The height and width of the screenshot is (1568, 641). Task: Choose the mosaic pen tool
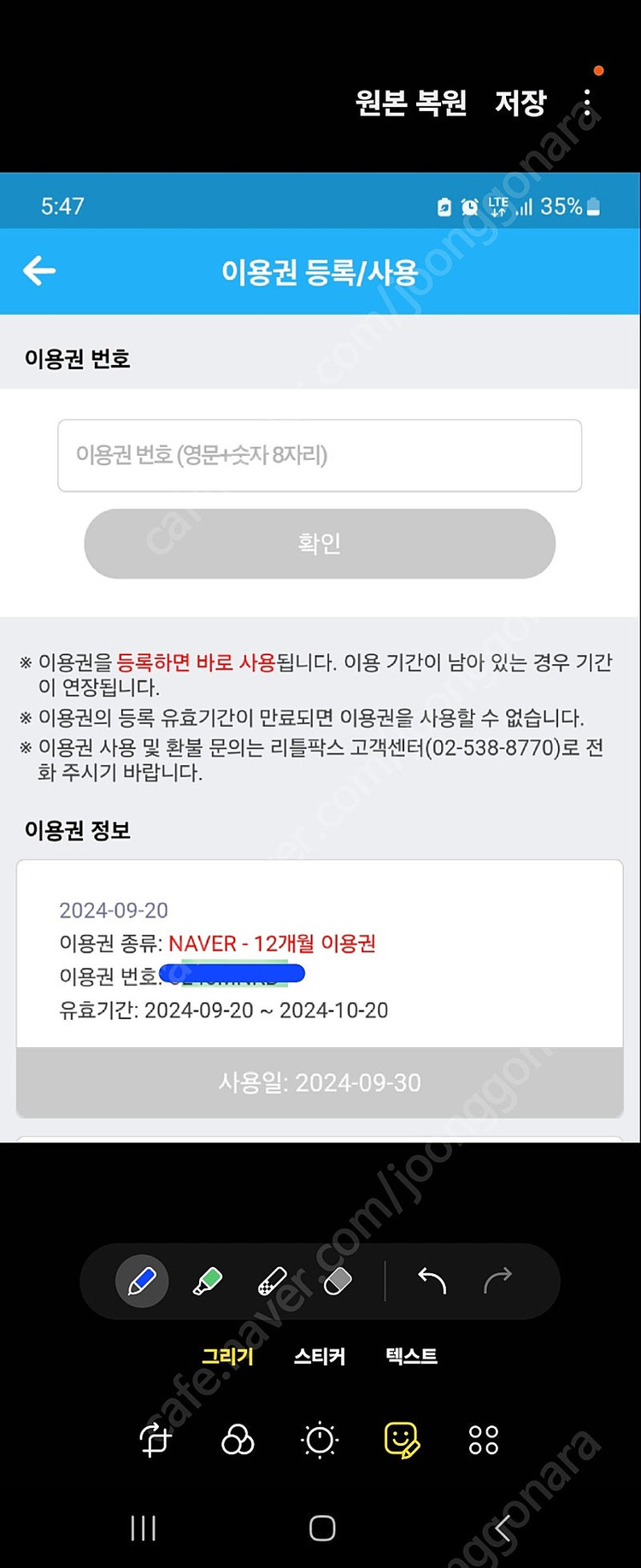(273, 1281)
